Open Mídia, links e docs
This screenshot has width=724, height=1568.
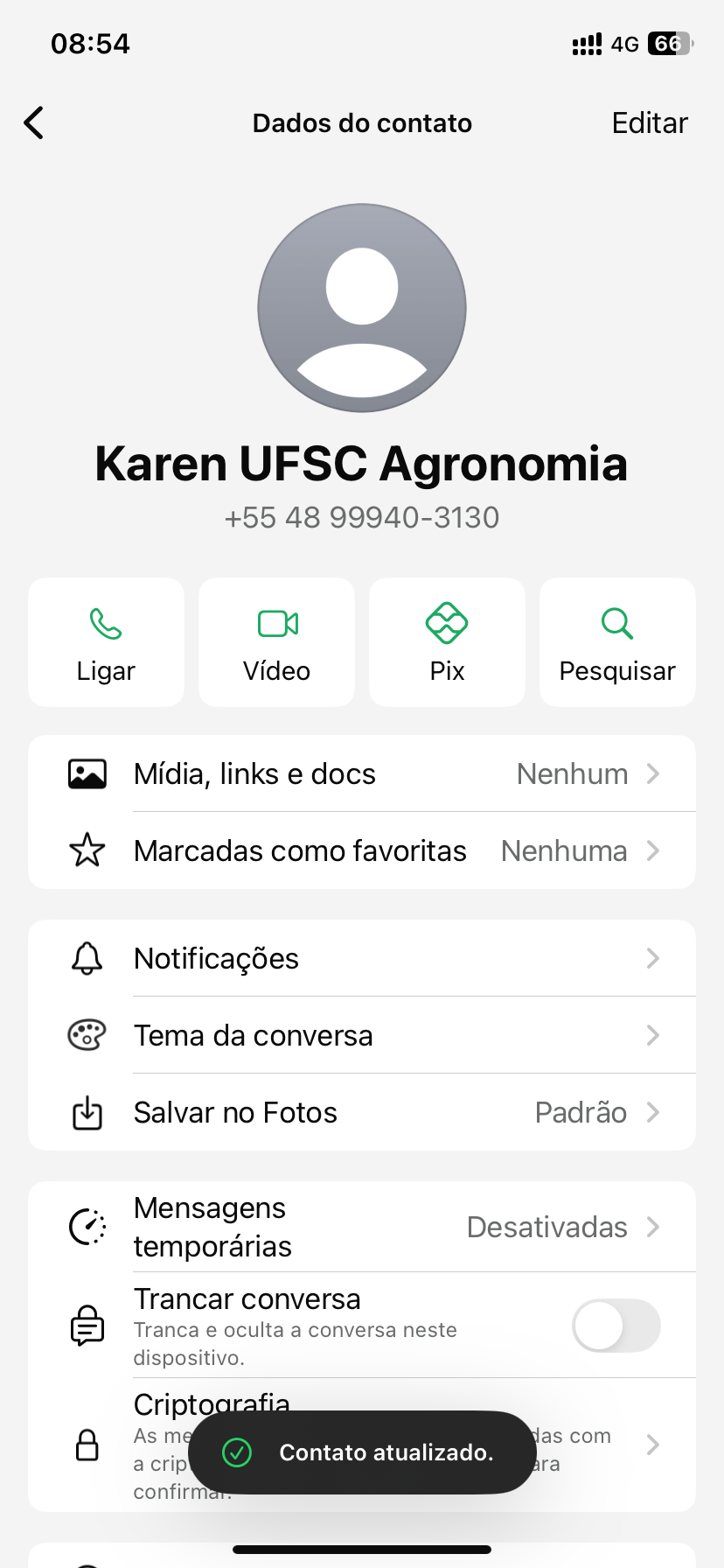click(362, 774)
